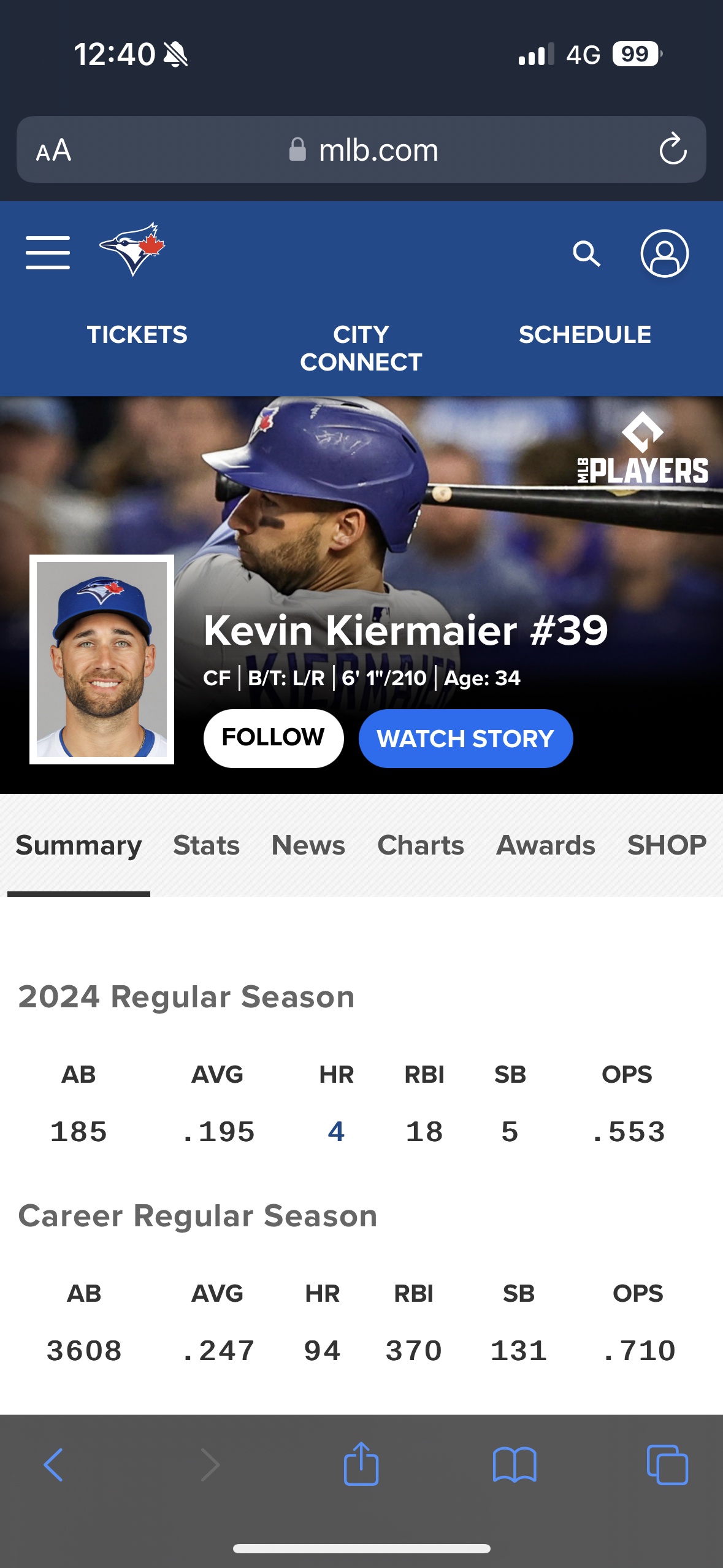Share this page
723x1568 pixels.
(x=361, y=1464)
